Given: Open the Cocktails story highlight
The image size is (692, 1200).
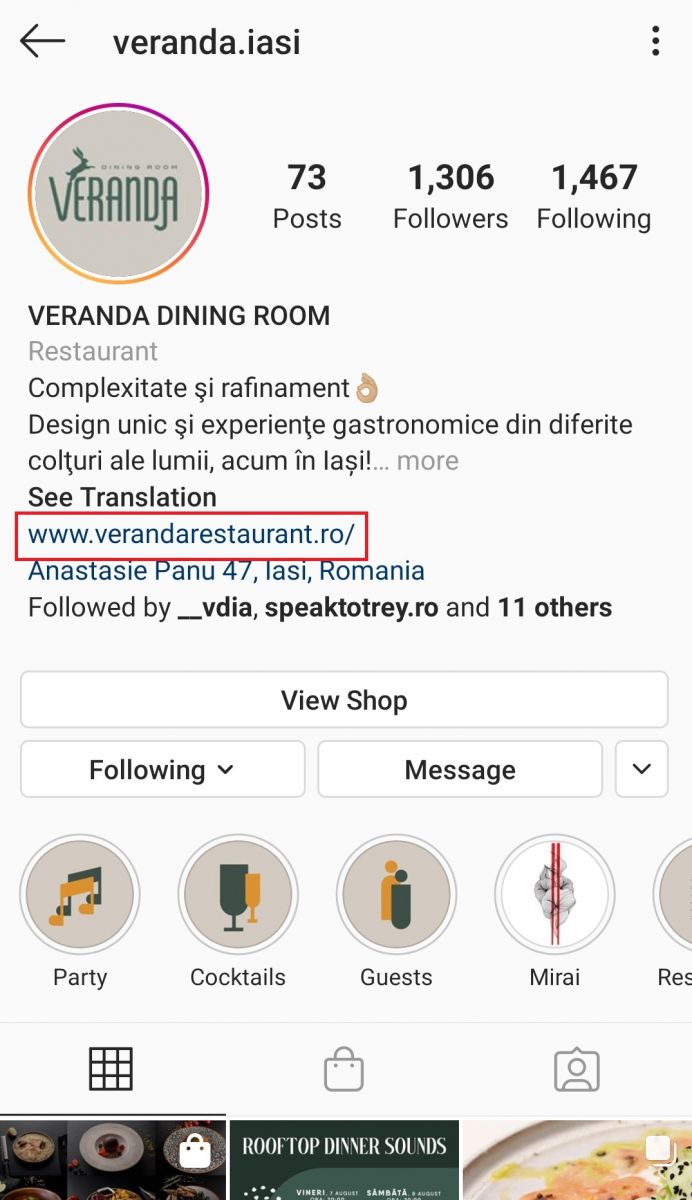Looking at the screenshot, I should 238,894.
